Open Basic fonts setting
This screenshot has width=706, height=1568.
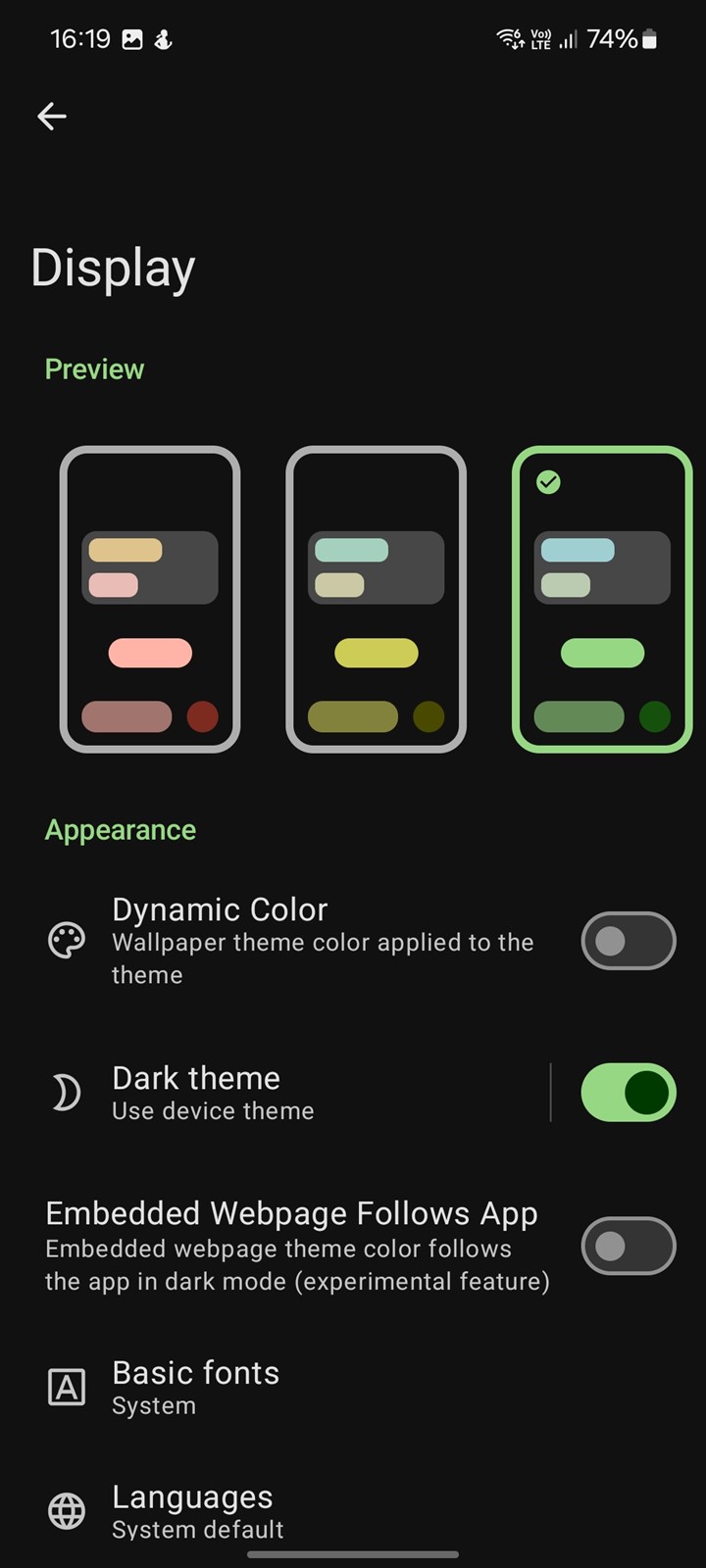353,1387
